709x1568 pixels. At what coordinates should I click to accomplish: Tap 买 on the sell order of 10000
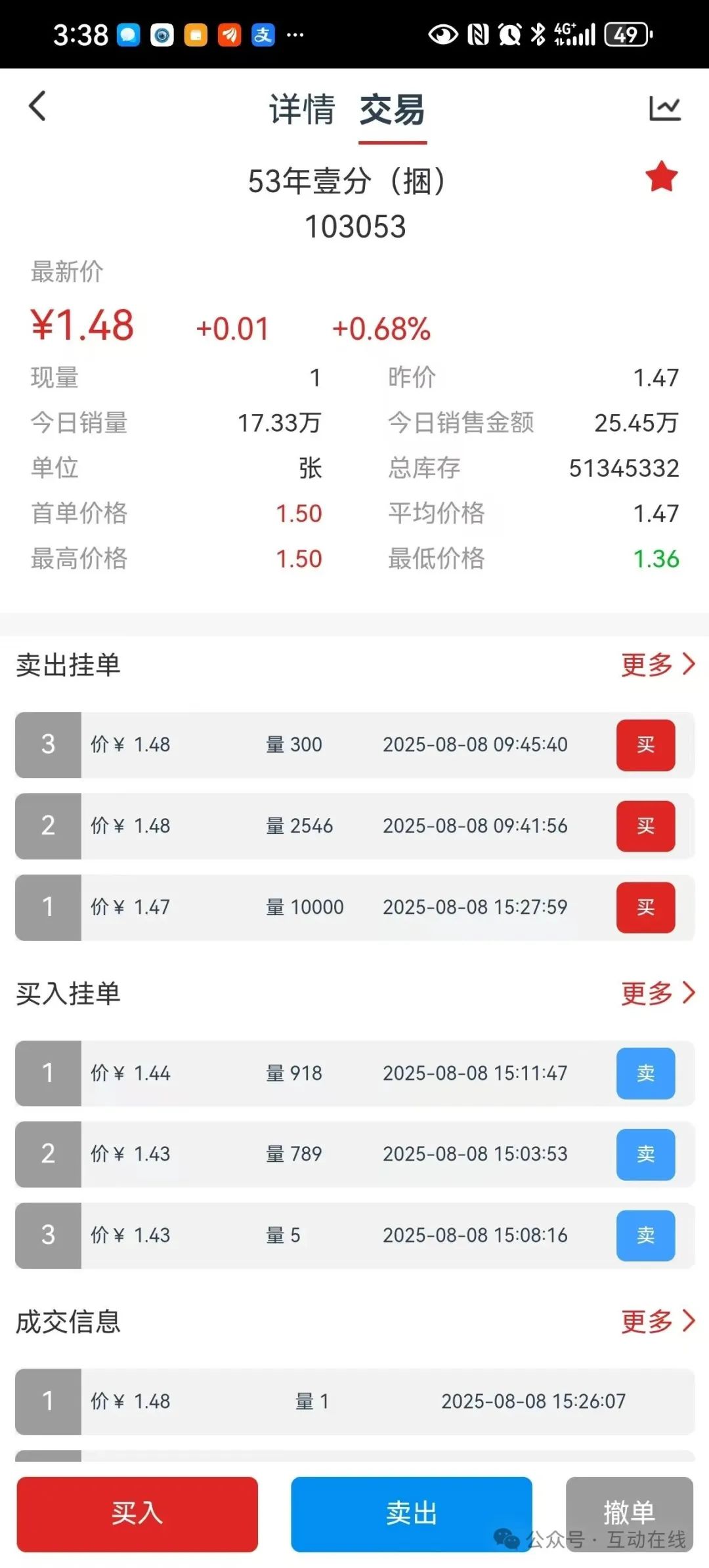pos(645,907)
